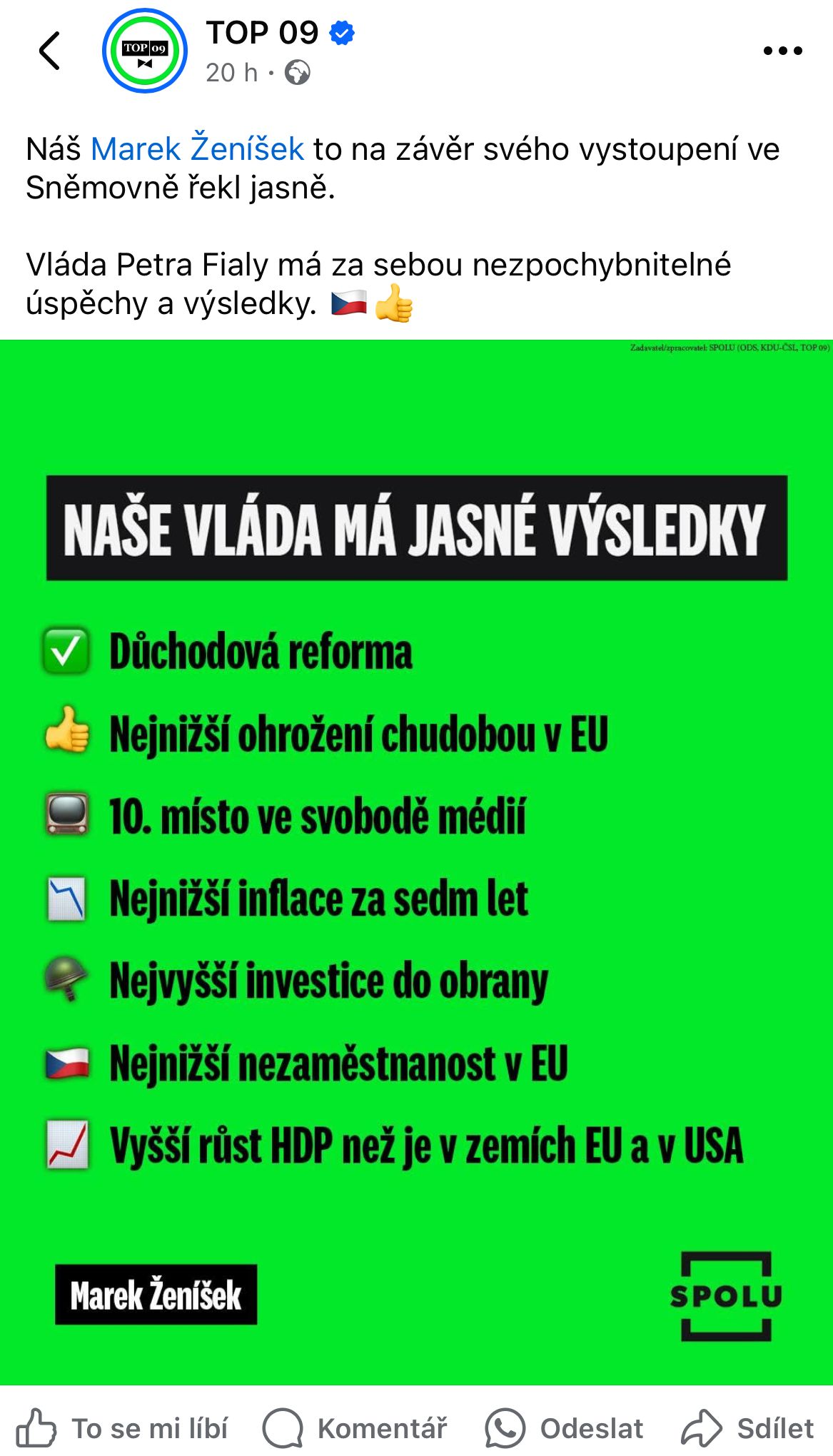Screen dimensions: 833x1456
Task: Share the post with Sdílet
Action: coord(747,1428)
